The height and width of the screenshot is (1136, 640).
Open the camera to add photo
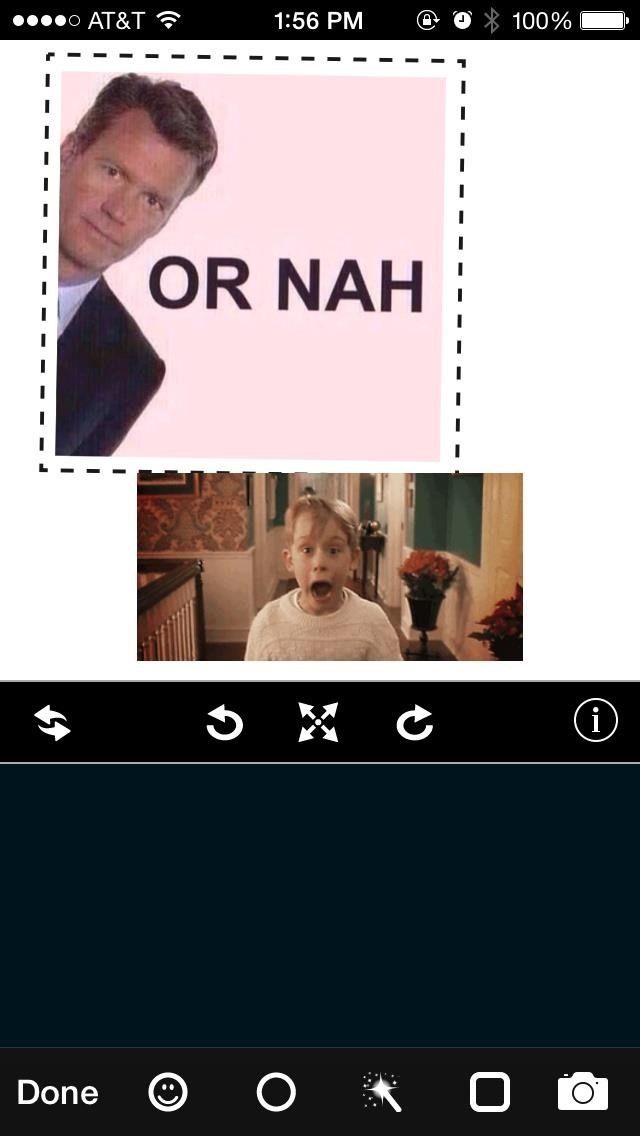coord(582,1092)
